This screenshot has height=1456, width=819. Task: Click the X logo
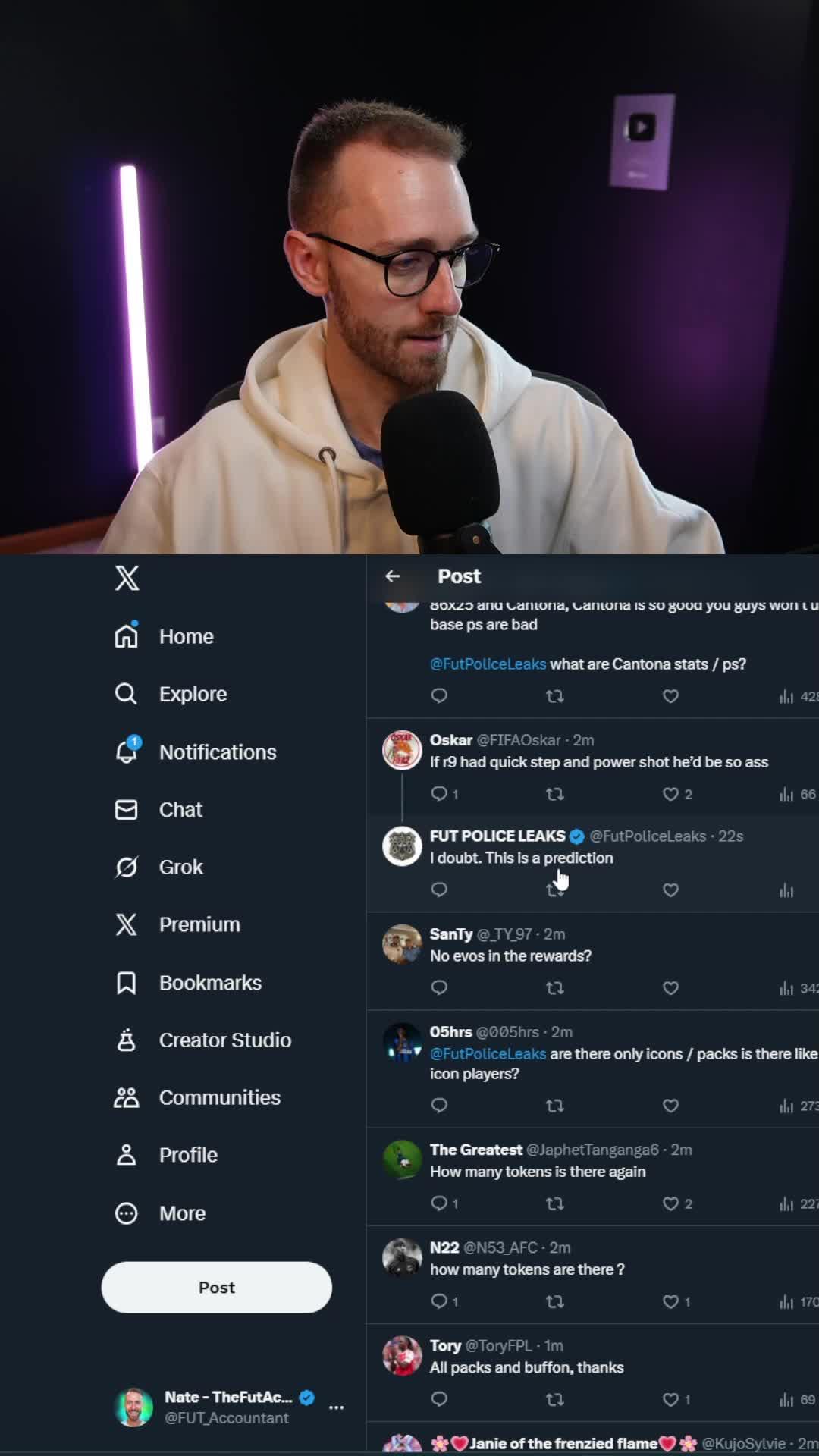128,578
